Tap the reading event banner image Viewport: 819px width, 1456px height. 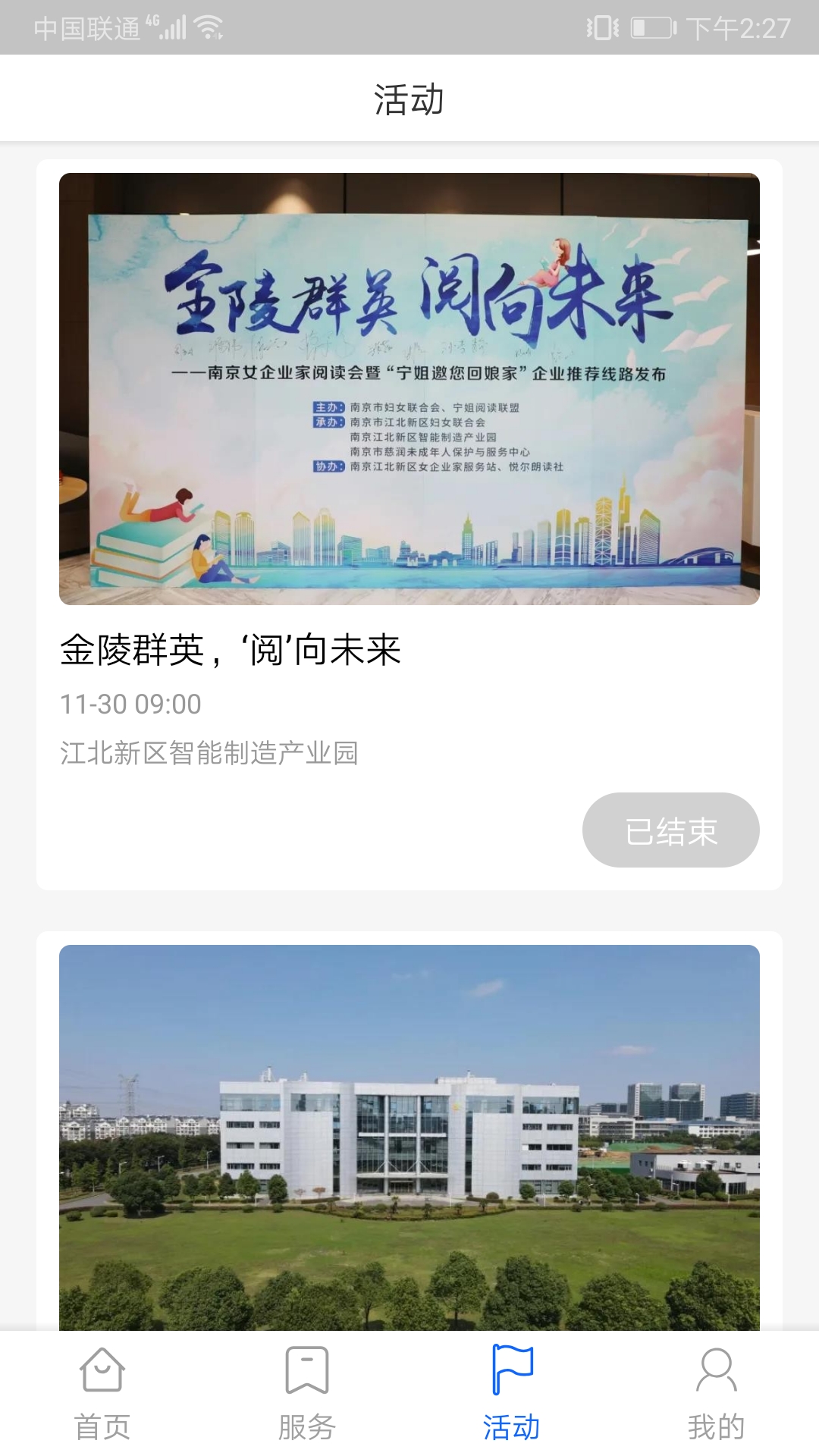point(409,387)
